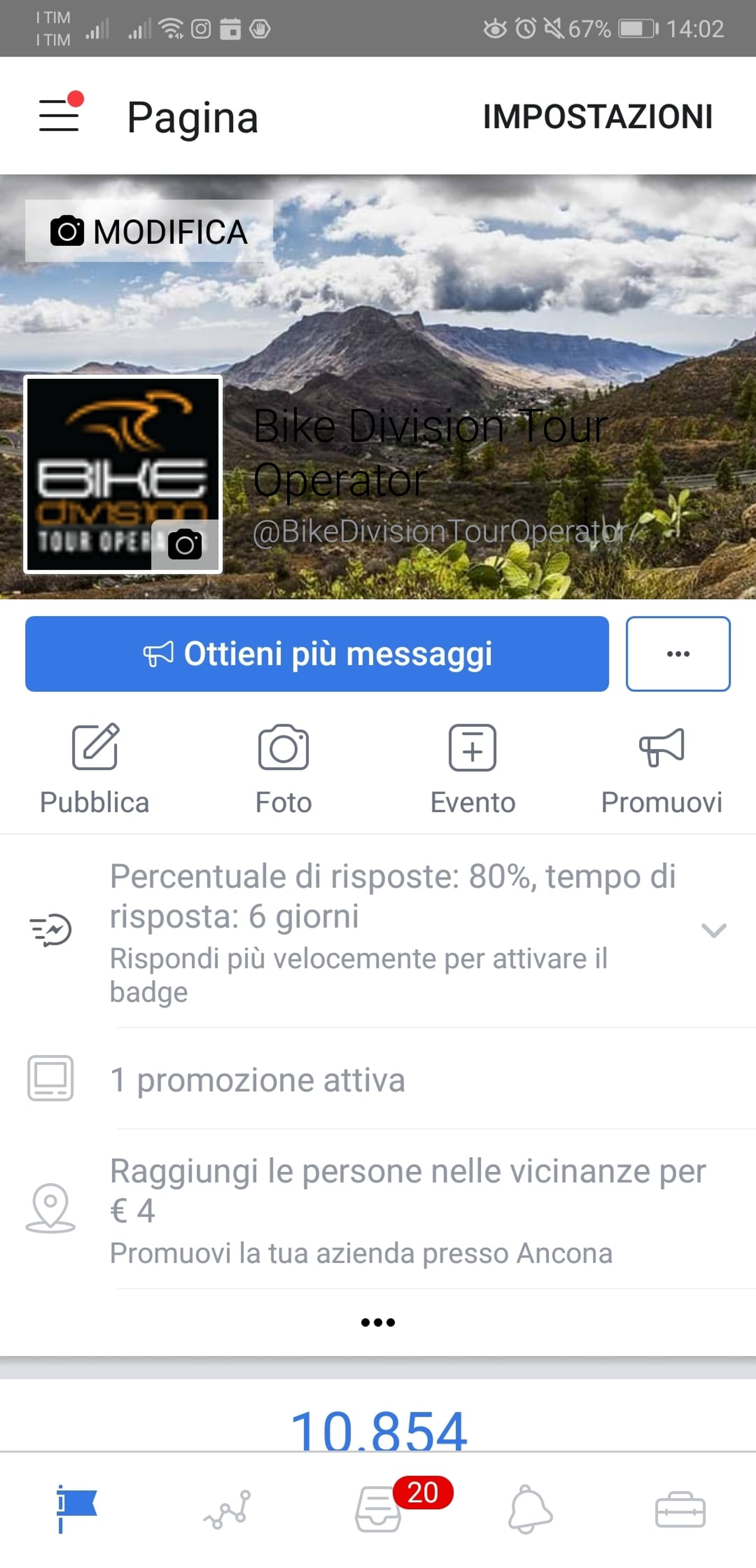The height and width of the screenshot is (1568, 756).
Task: Open 1 promozione attiva
Action: coord(378,1079)
